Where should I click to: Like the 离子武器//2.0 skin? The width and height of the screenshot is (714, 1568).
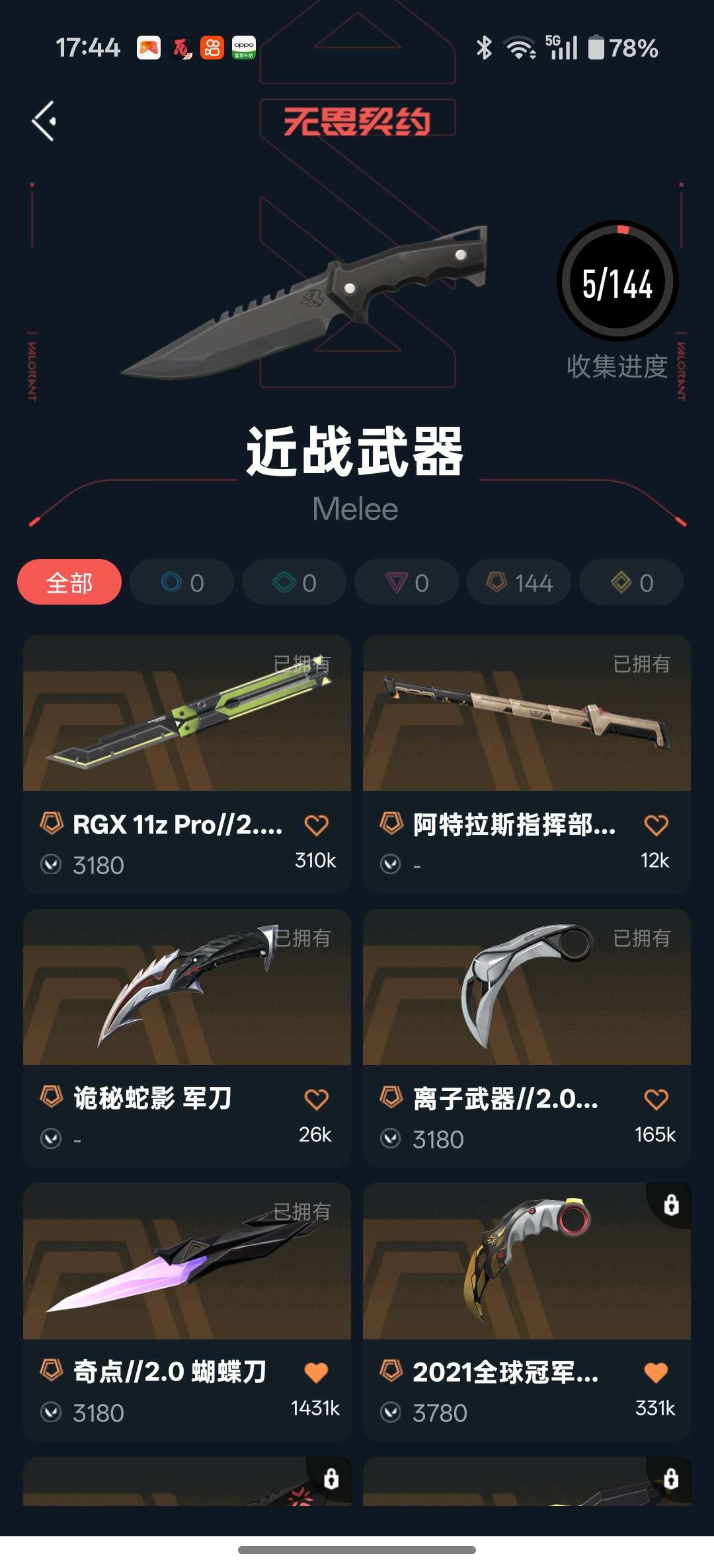(656, 1099)
